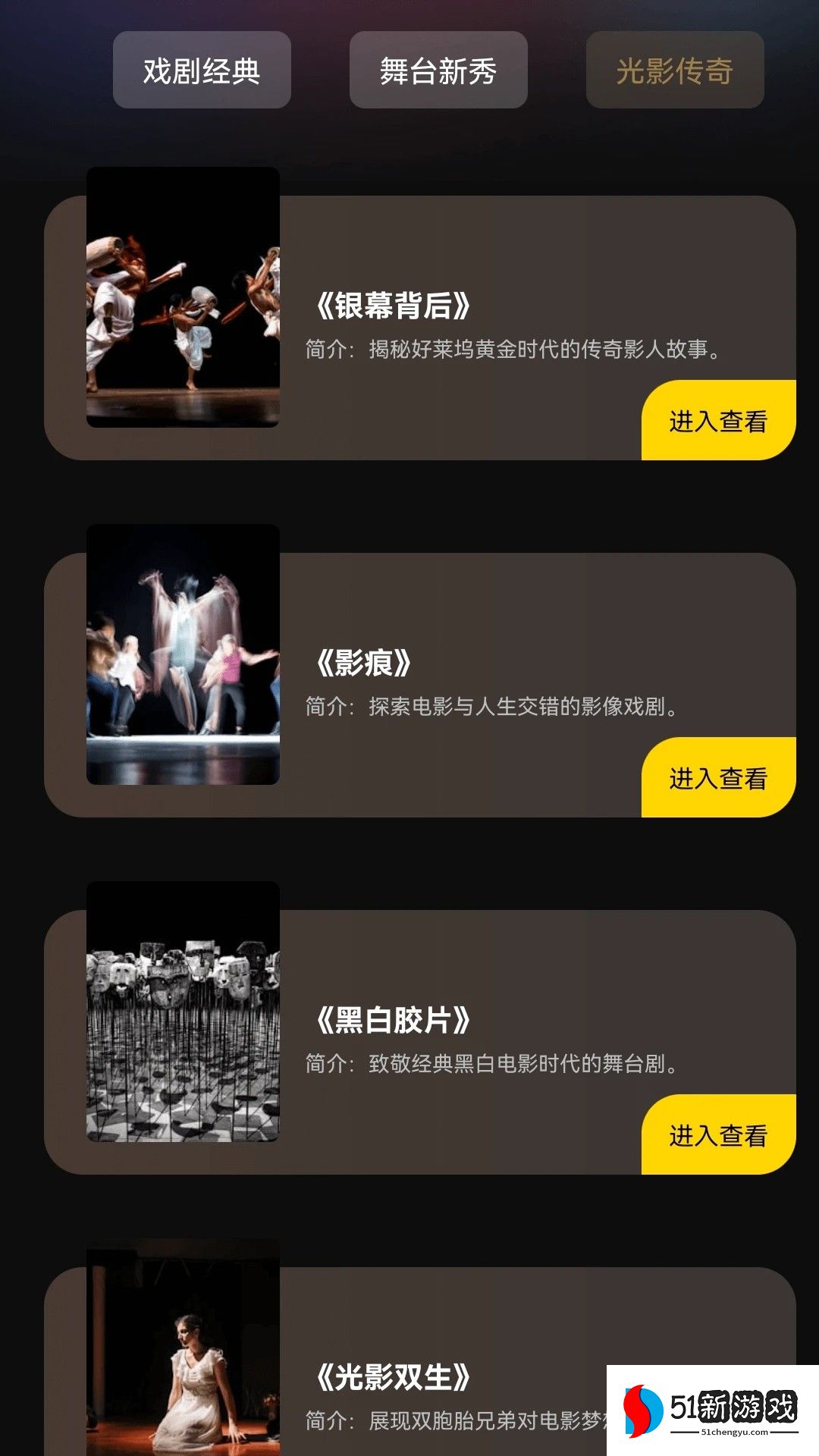This screenshot has width=819, height=1456.
Task: Open the 《银幕背后》 poster image
Action: click(183, 297)
